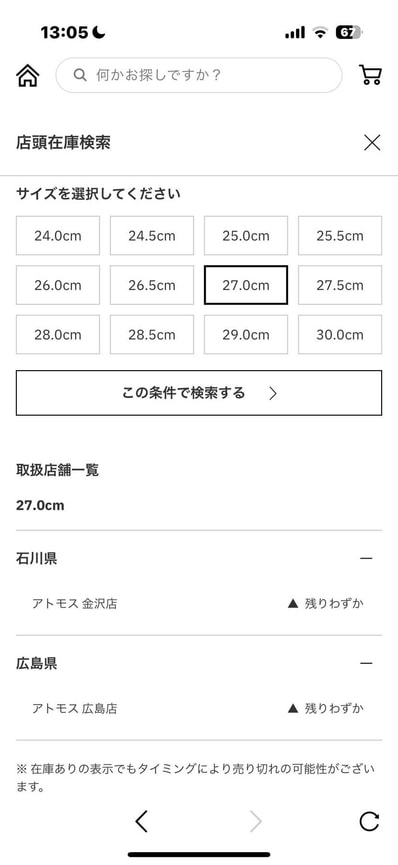Open the shopping cart

tap(370, 74)
